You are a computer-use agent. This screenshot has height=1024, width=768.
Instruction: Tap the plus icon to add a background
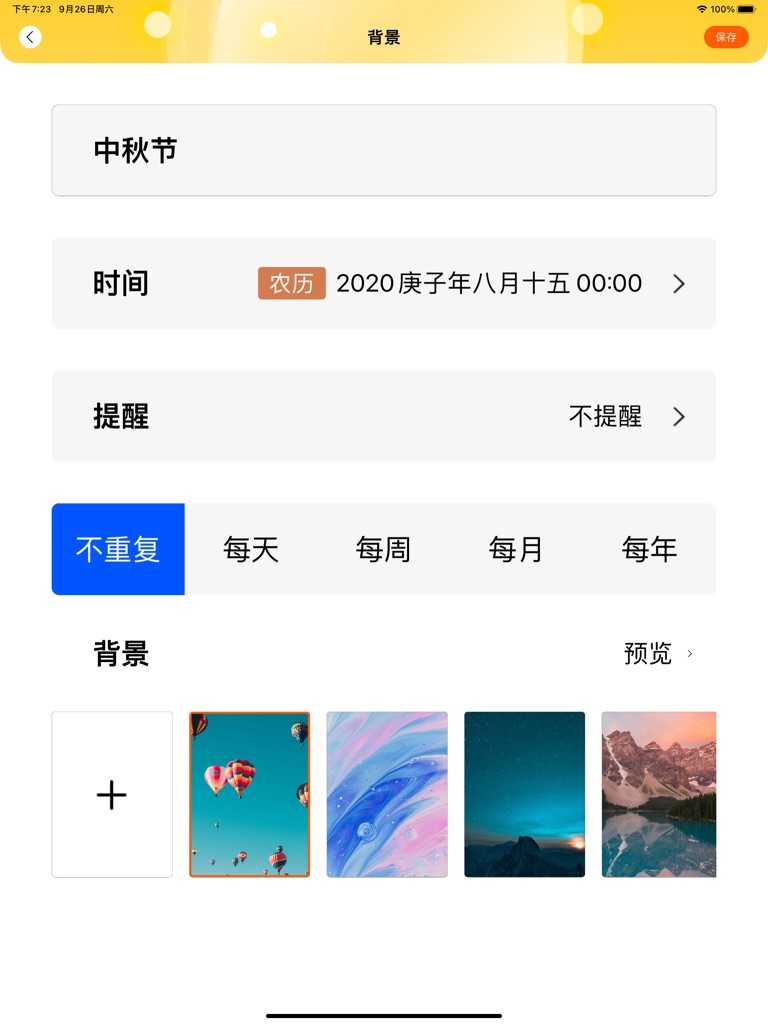(x=111, y=793)
